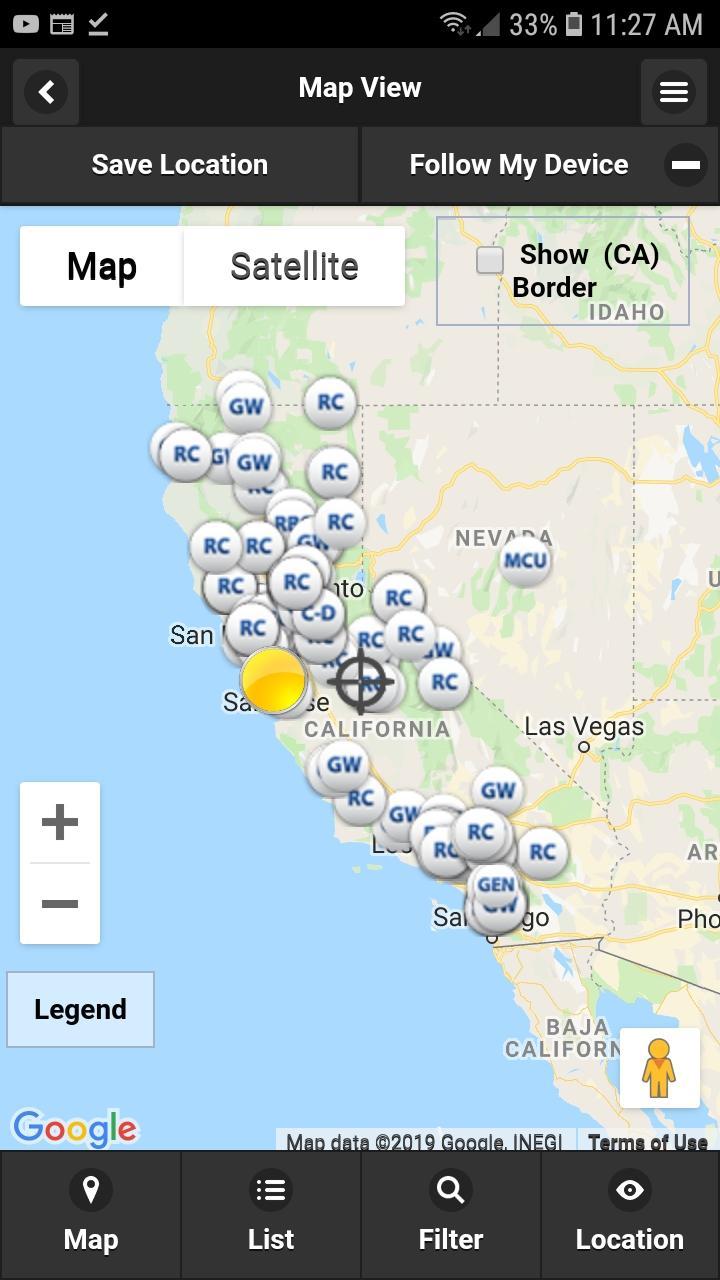Screen dimensions: 720x1280
Task: Enable the Show (CA) Border checkbox
Action: tap(490, 260)
